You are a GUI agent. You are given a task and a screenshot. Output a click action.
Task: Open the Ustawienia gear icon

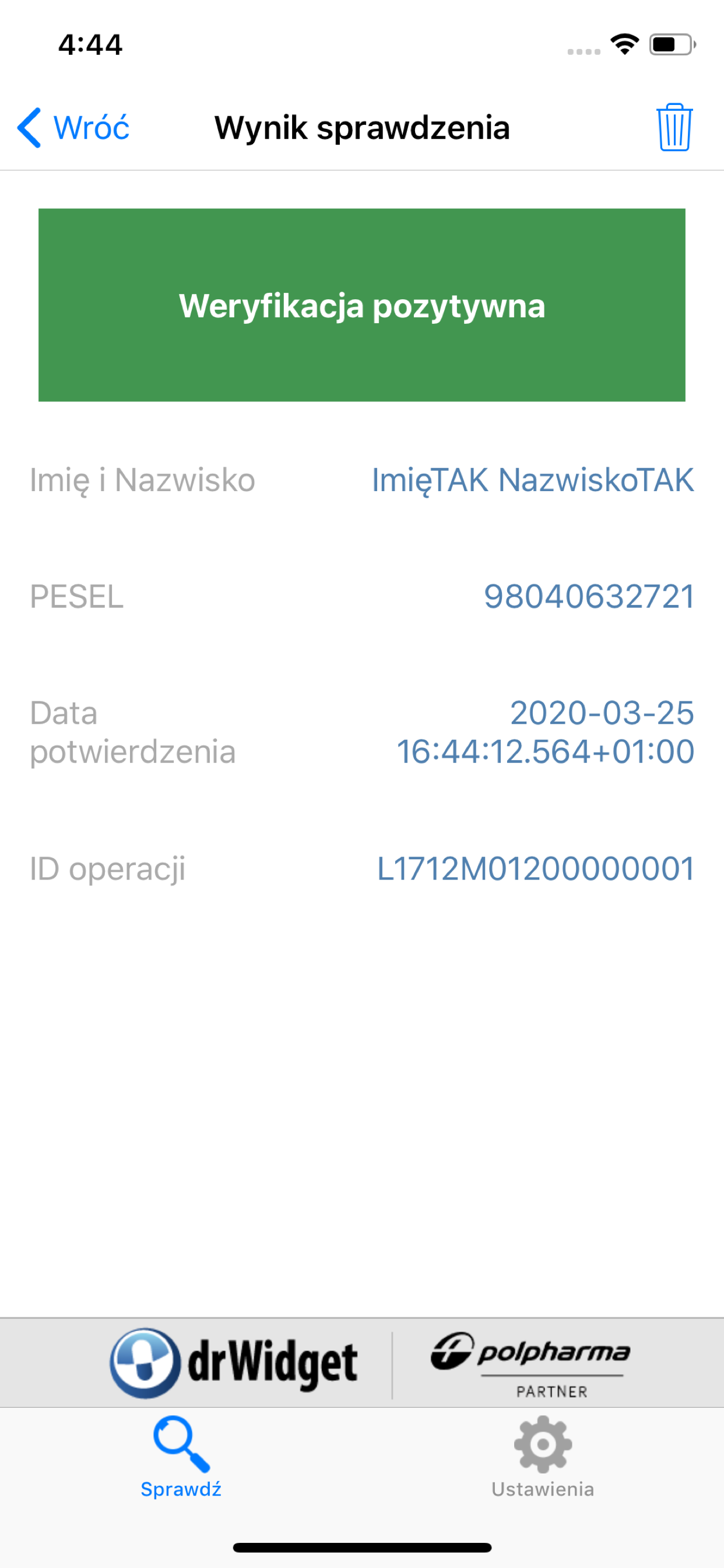pos(543,1443)
